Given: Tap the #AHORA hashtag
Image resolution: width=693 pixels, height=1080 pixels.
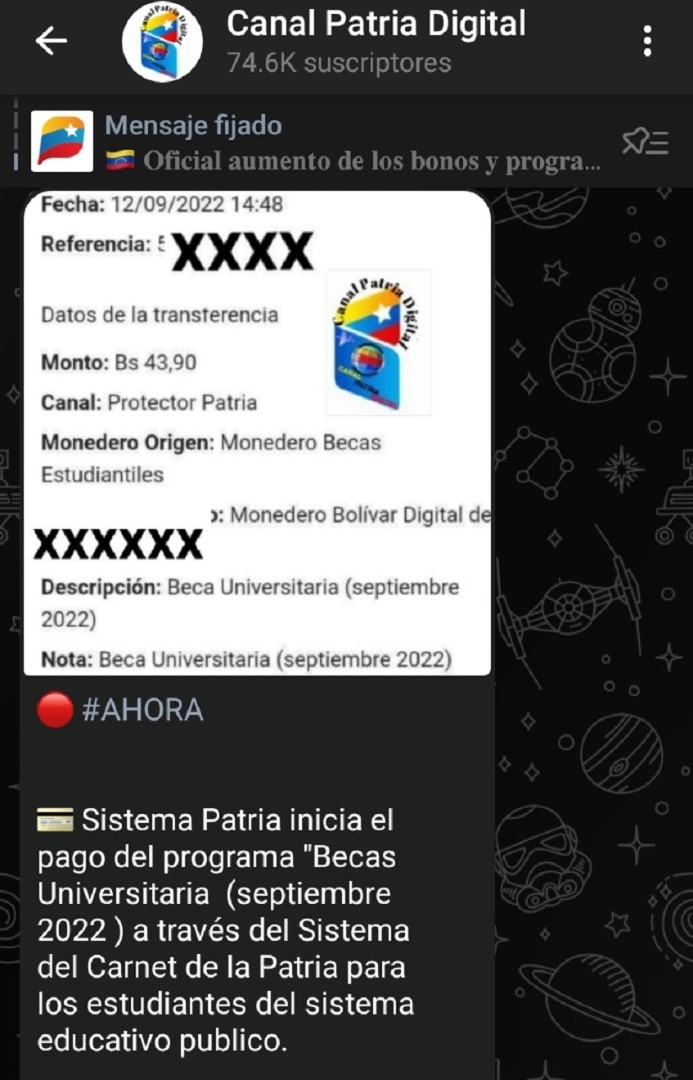Looking at the screenshot, I should (x=142, y=710).
